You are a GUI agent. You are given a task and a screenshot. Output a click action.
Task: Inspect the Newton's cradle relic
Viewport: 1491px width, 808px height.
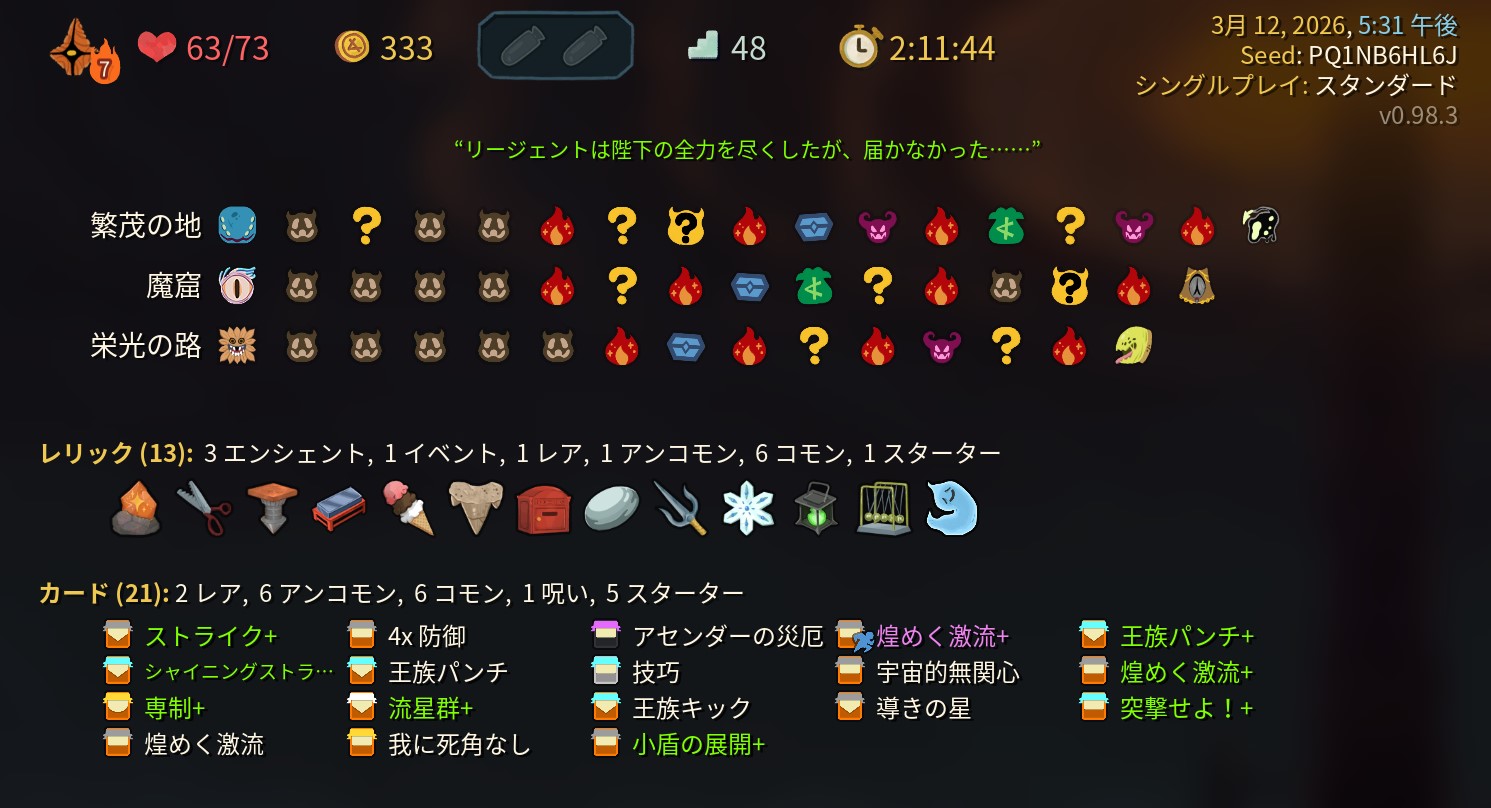[884, 507]
